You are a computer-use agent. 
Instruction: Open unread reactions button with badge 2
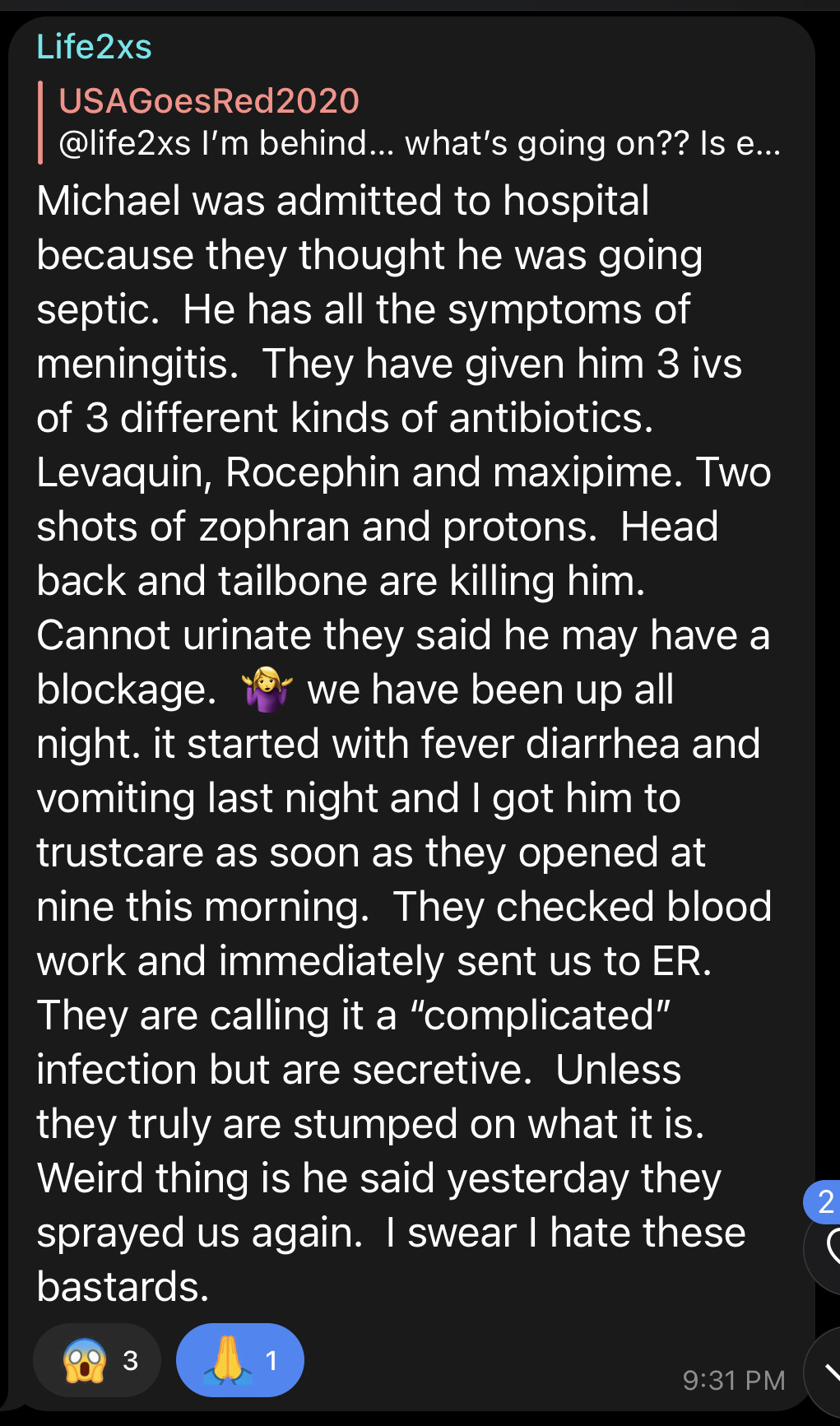point(825,1247)
